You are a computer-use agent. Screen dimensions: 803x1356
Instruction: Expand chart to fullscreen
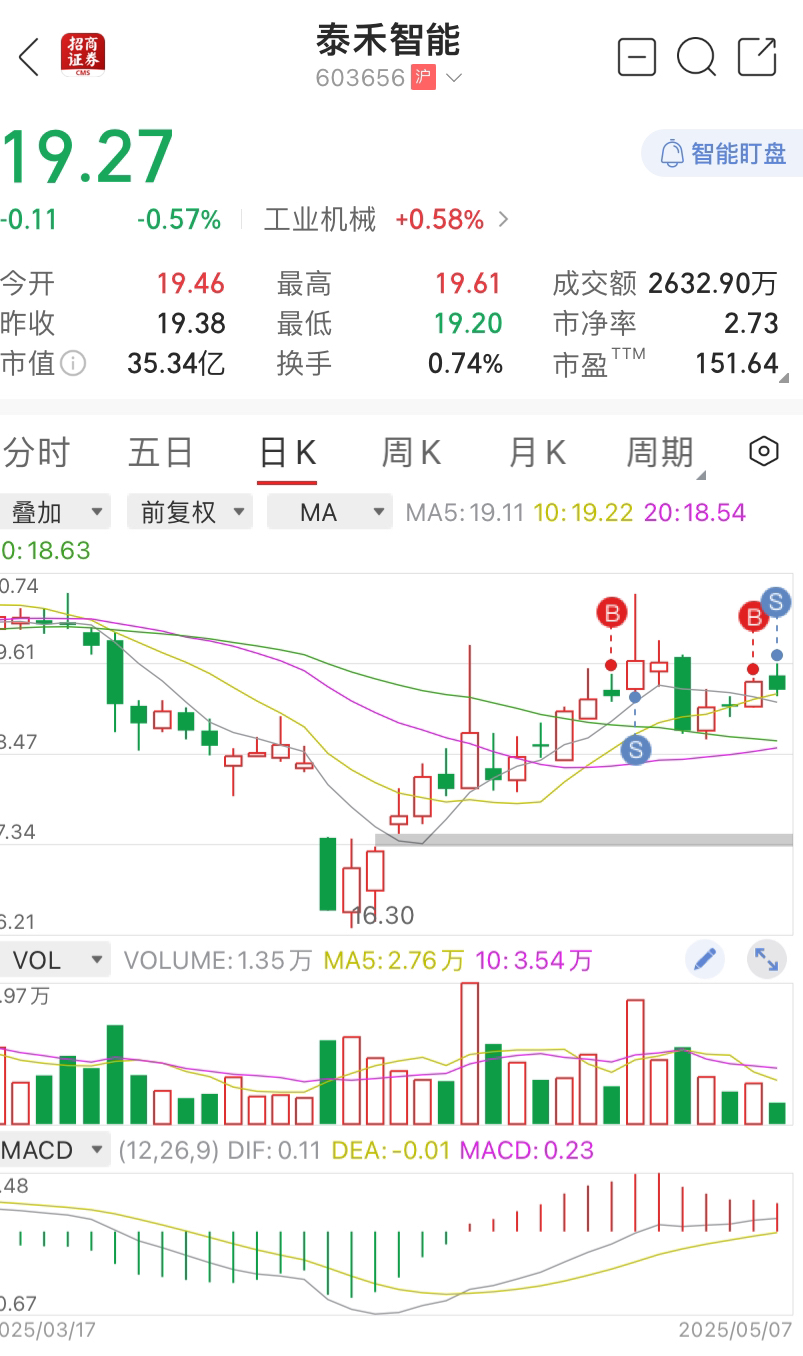767,960
